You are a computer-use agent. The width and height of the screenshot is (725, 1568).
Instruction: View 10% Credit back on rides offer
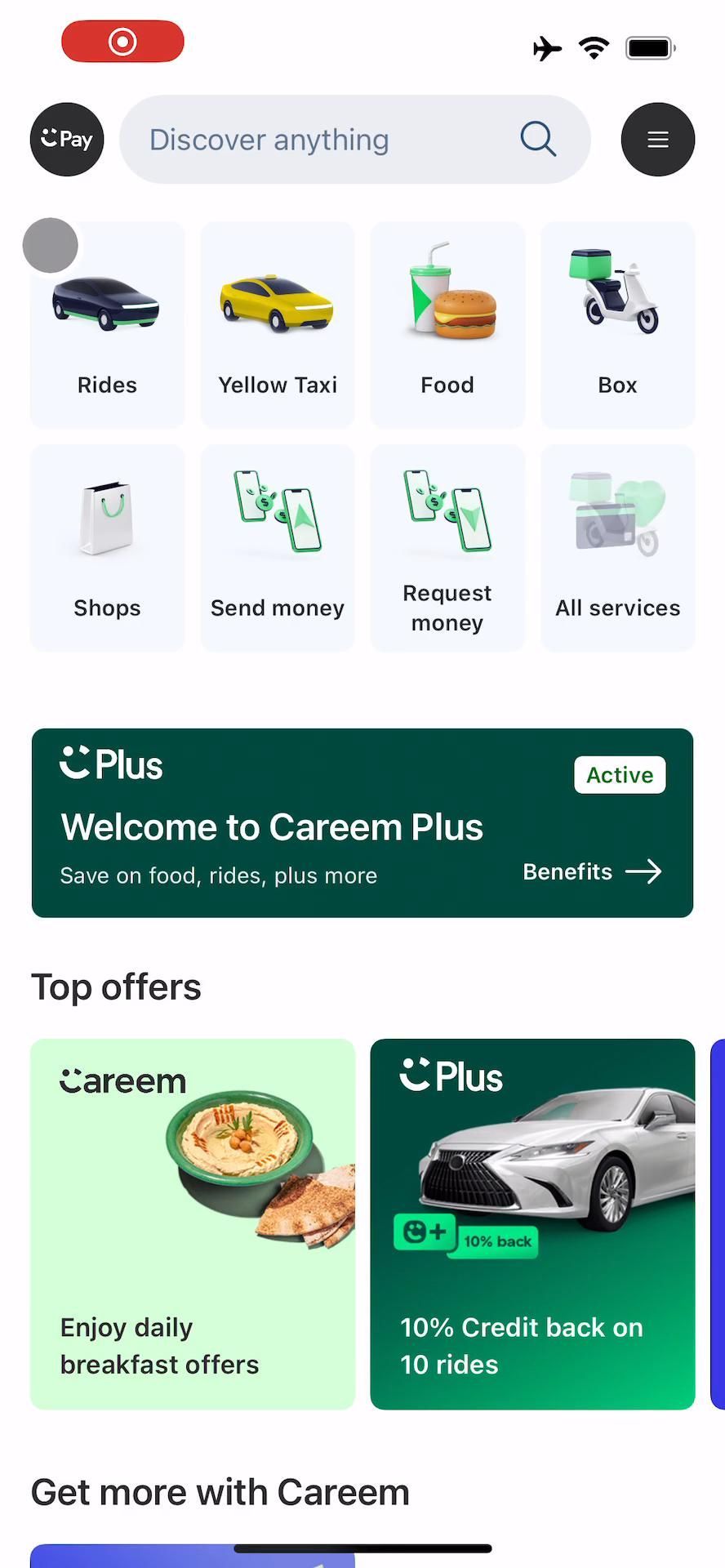532,1223
